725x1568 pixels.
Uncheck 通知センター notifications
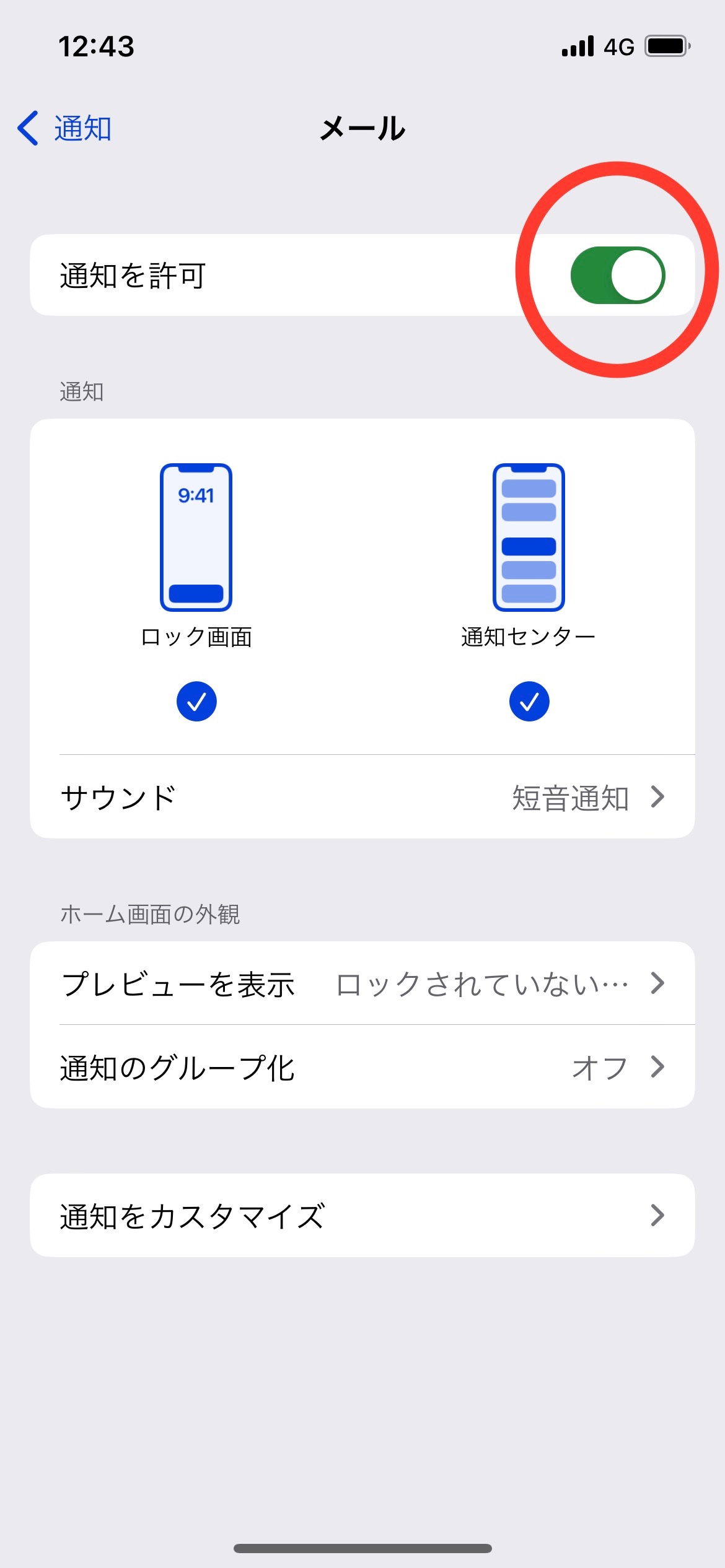(529, 702)
